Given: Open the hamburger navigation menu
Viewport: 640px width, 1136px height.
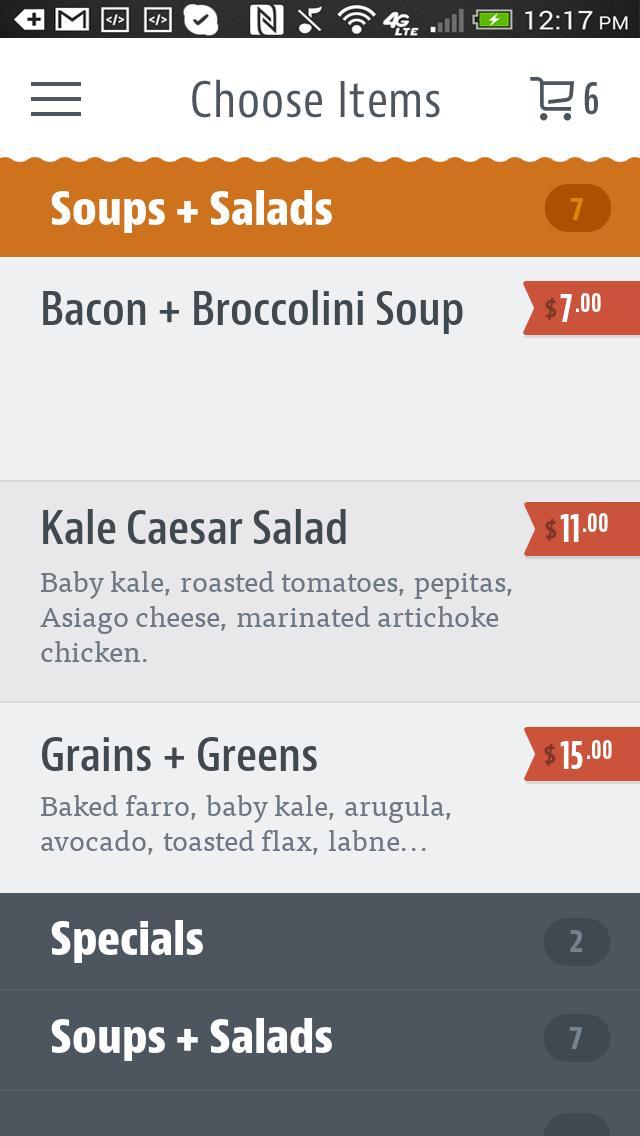Looking at the screenshot, I should 56,100.
